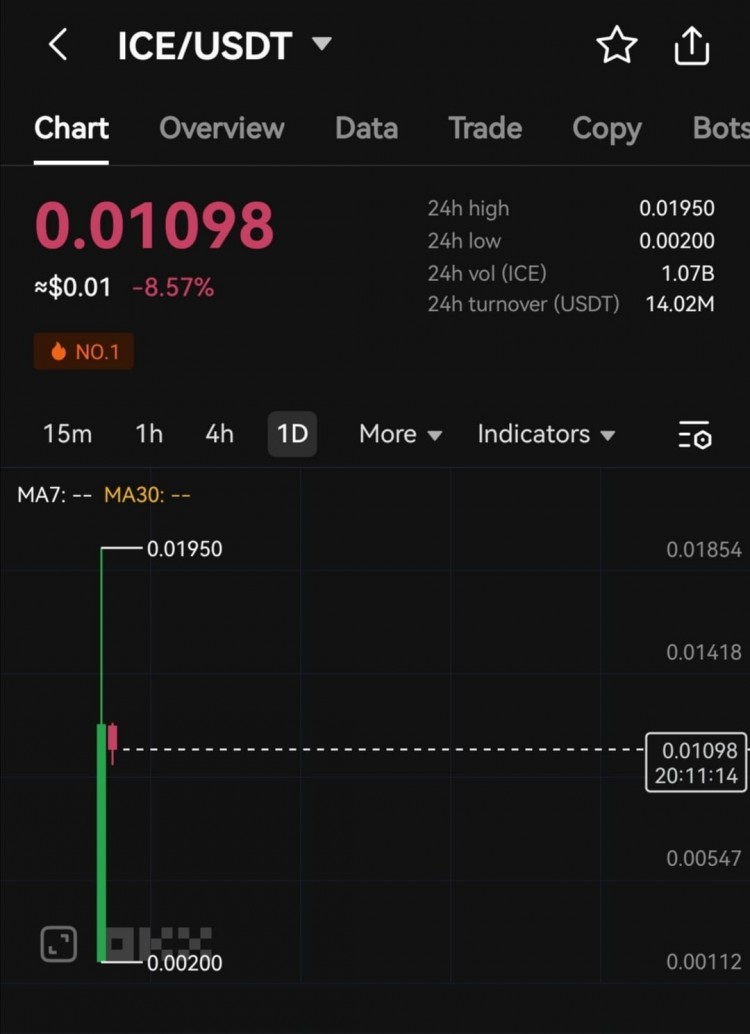
Task: Add ICE/USDT to favorites with the star
Action: (x=616, y=45)
